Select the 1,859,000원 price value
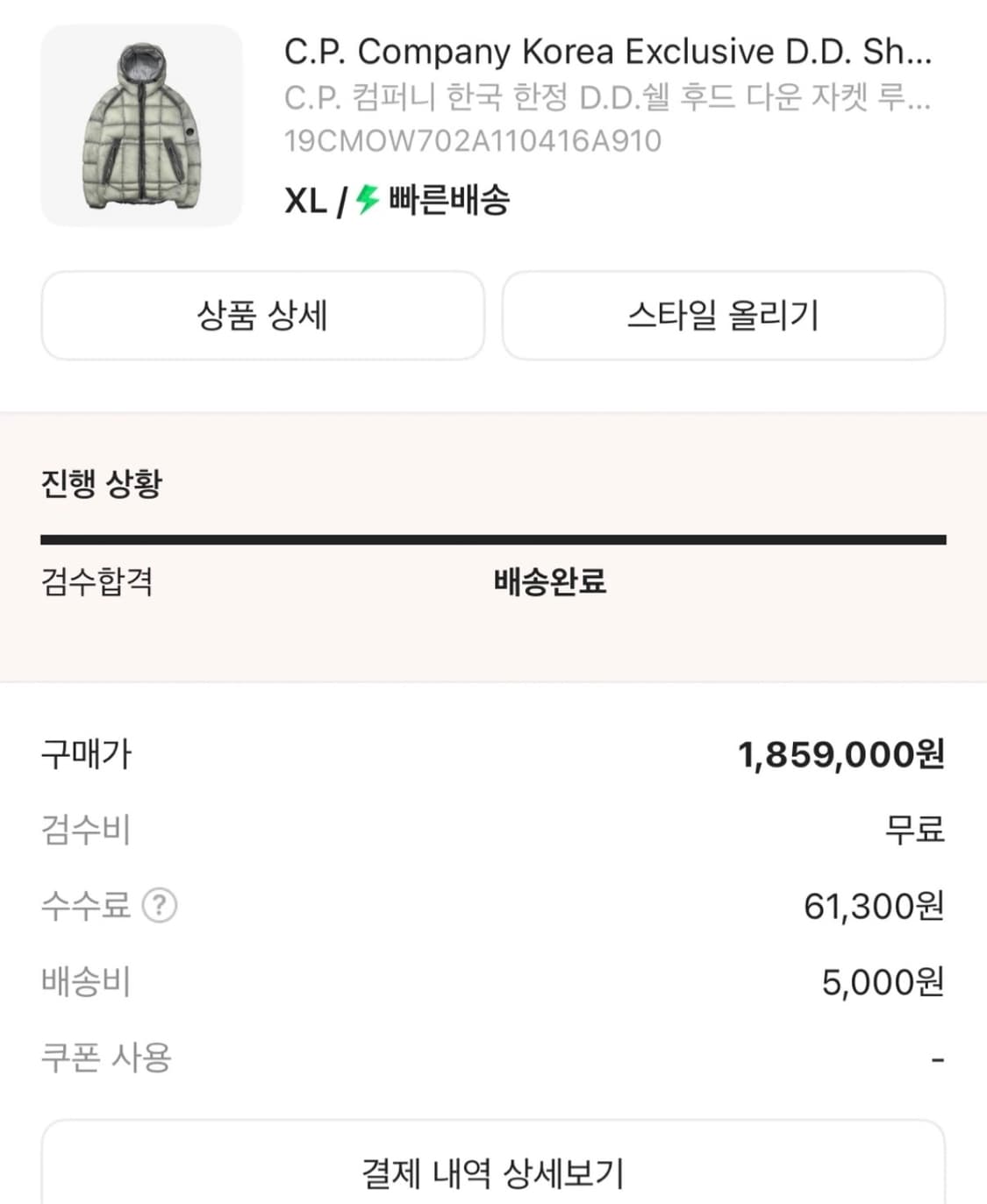 coord(842,755)
